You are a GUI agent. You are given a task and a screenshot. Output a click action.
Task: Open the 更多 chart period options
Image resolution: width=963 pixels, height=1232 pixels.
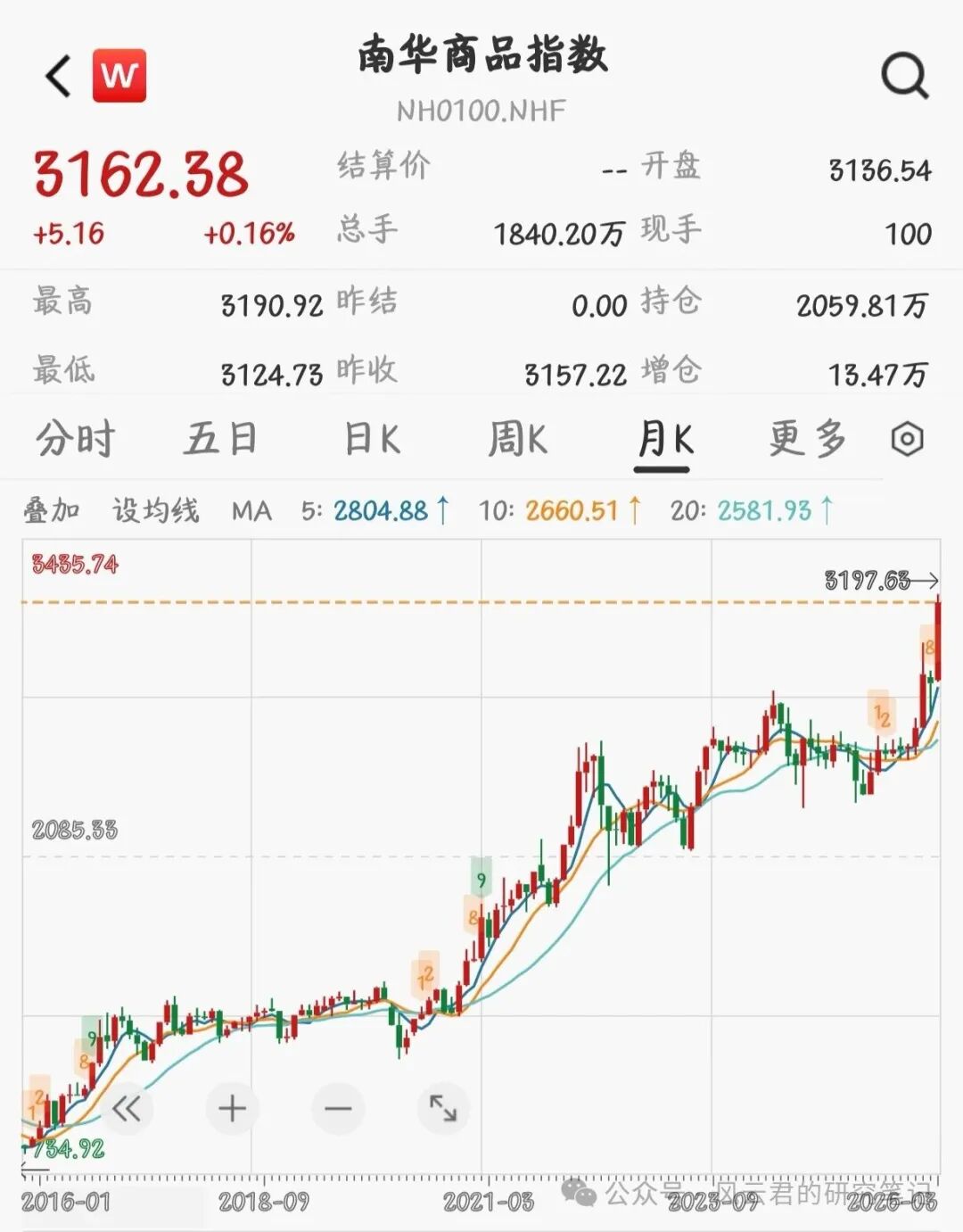tap(807, 439)
